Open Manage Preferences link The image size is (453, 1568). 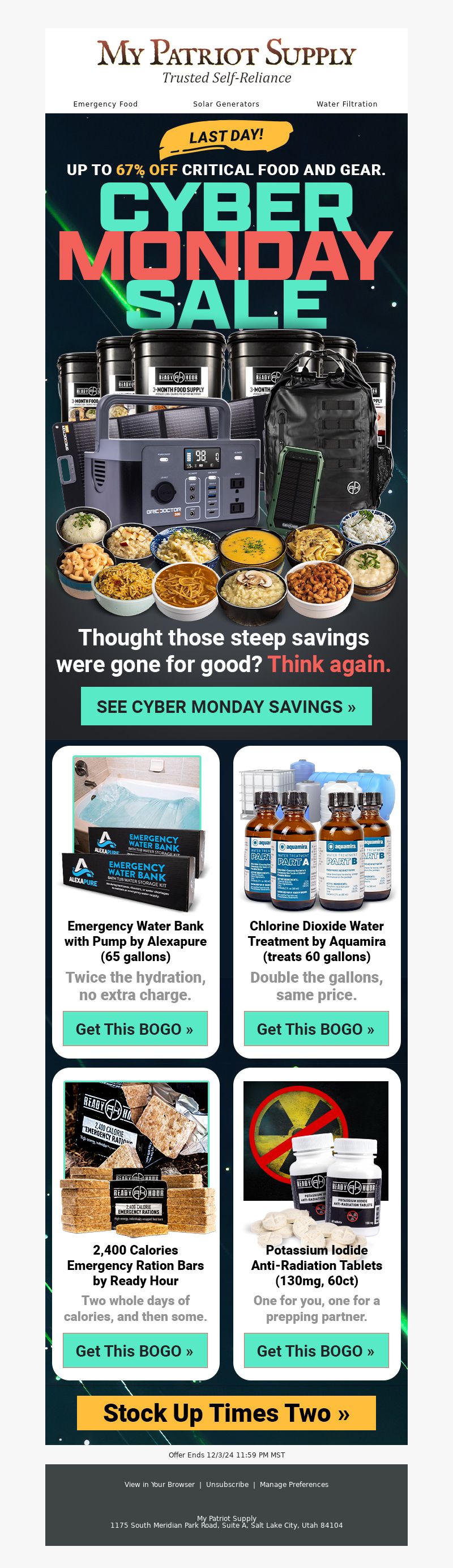(294, 1484)
